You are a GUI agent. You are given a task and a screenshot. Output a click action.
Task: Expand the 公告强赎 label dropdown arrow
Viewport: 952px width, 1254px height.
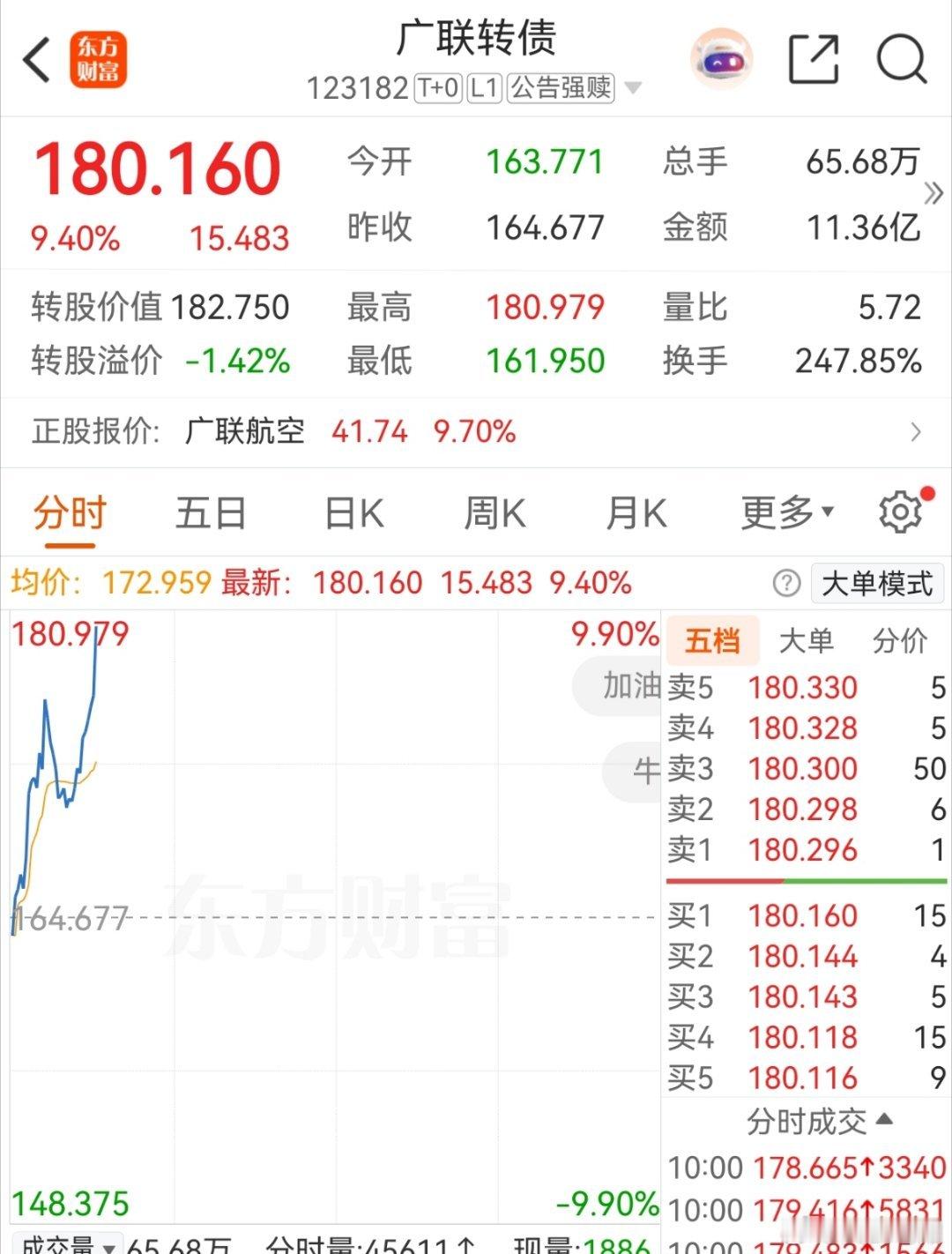[631, 89]
